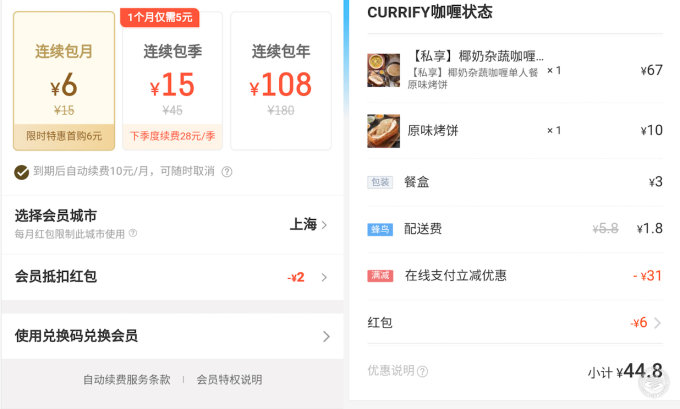Toggle the auto-renewal agreement checkmark
The image size is (680, 409).
pos(21,172)
